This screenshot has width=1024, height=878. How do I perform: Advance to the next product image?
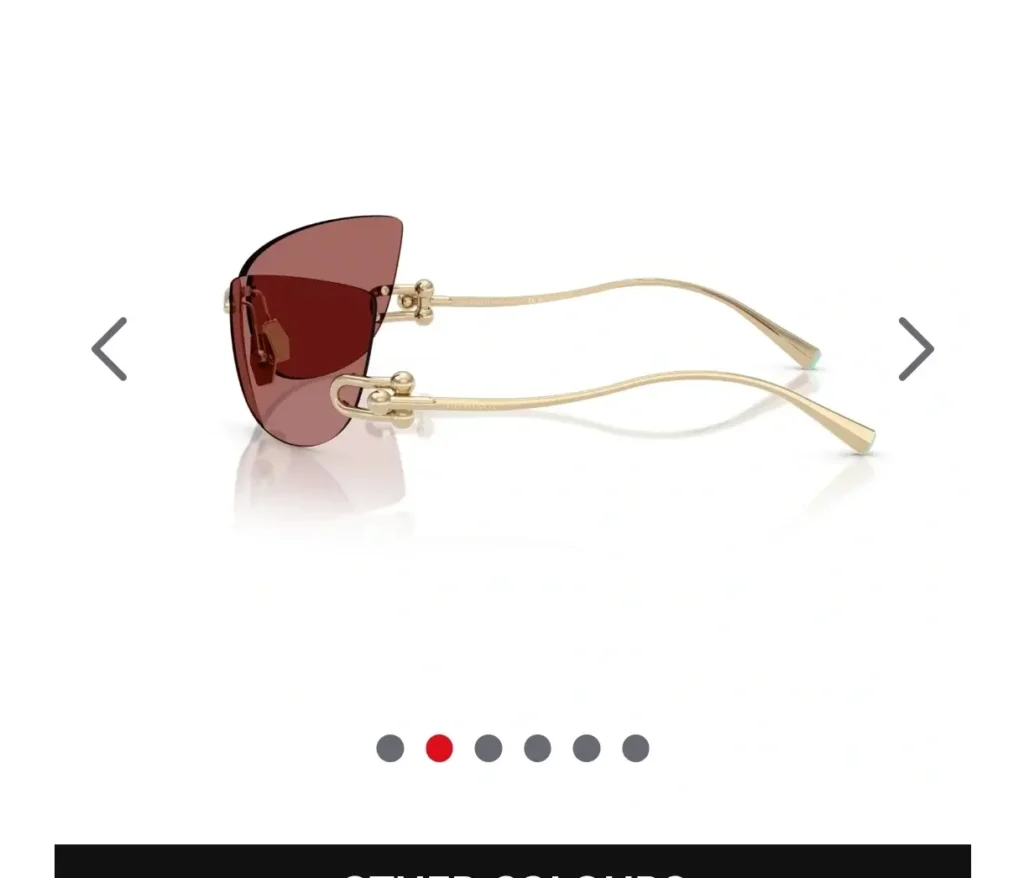pos(915,349)
